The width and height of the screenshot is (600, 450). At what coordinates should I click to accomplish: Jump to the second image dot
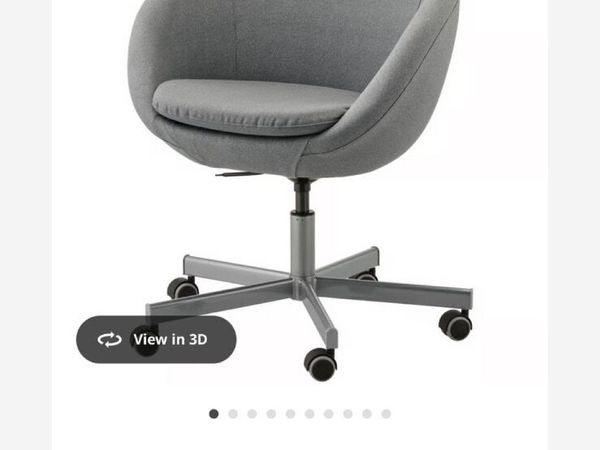click(233, 413)
